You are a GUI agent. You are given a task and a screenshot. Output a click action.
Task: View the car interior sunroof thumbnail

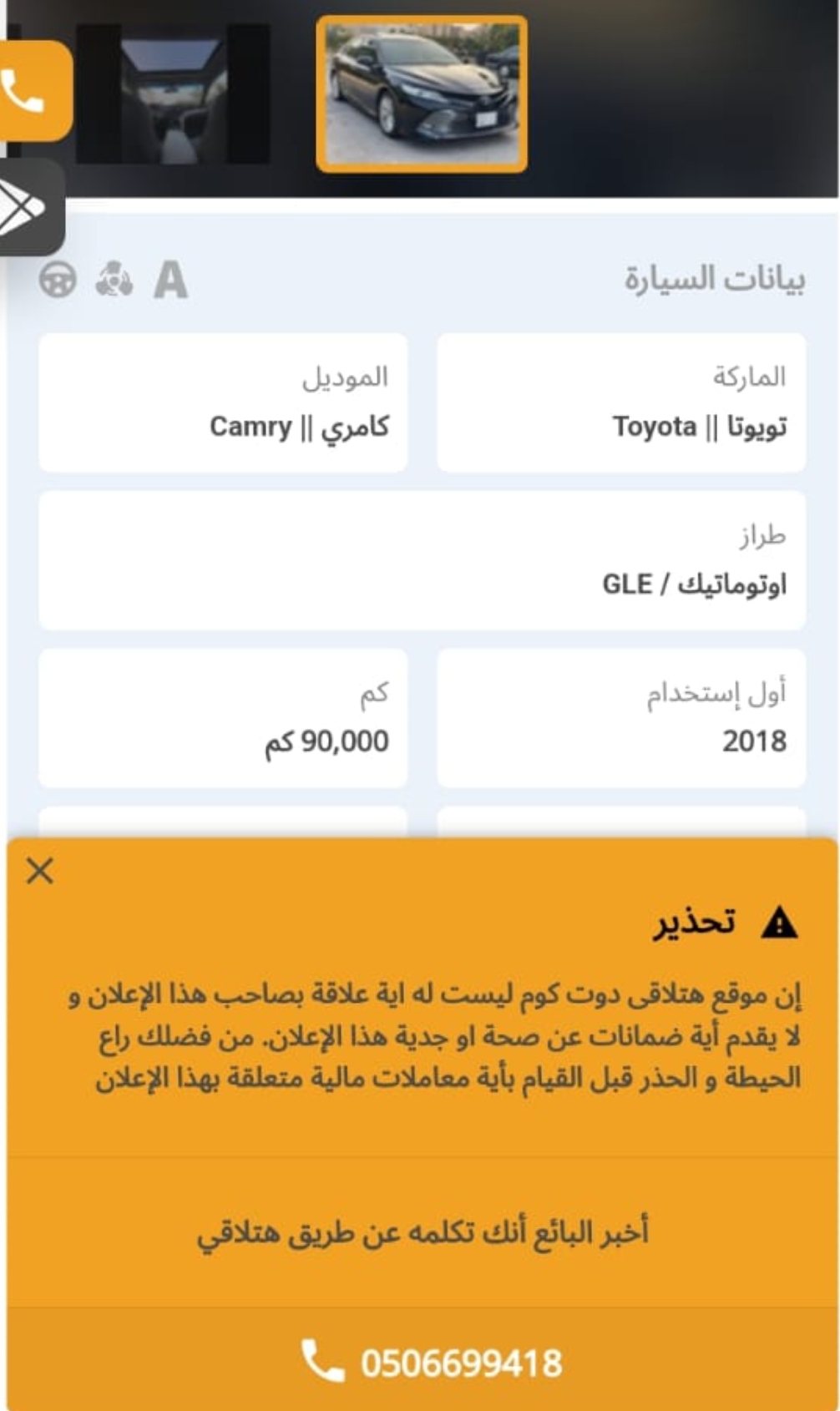[x=174, y=94]
